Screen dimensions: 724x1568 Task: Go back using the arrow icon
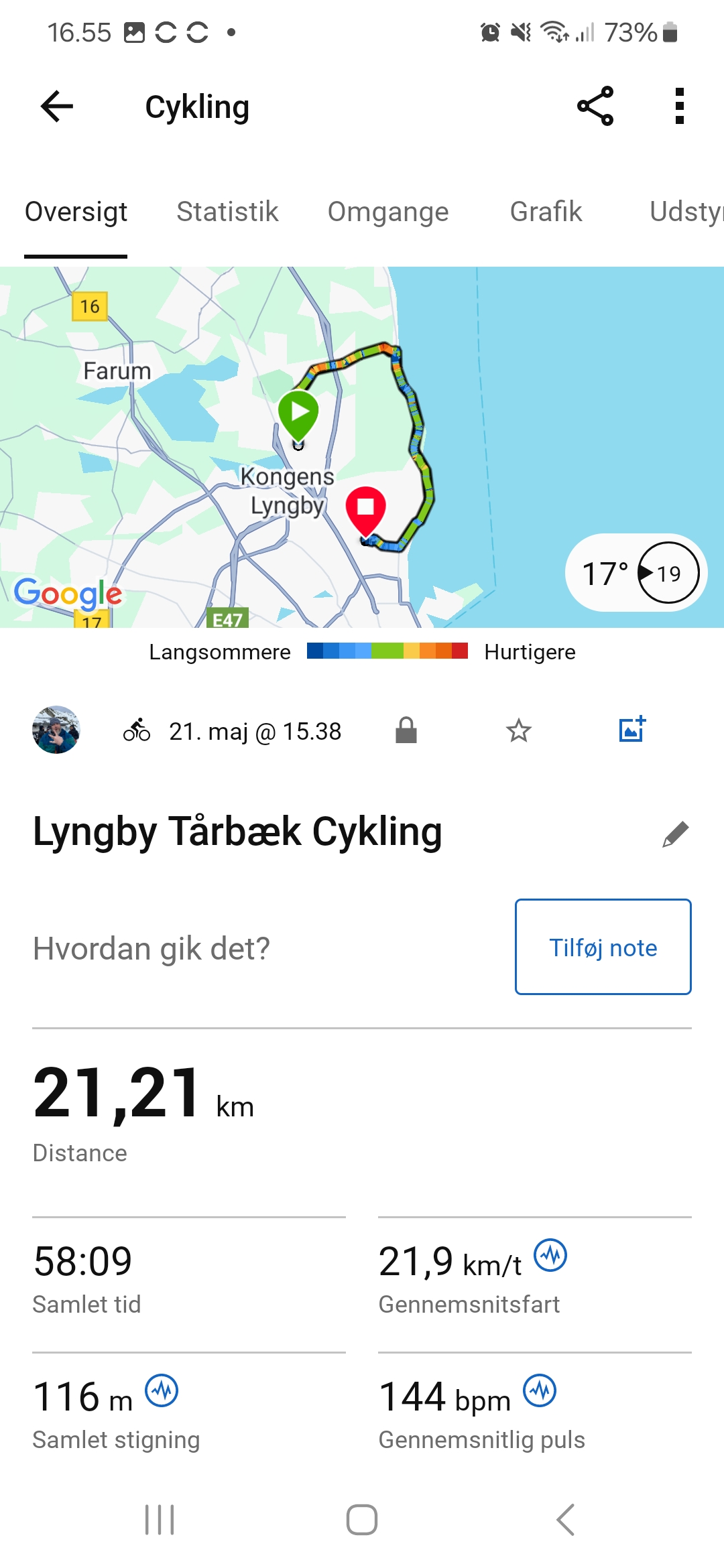(x=57, y=107)
